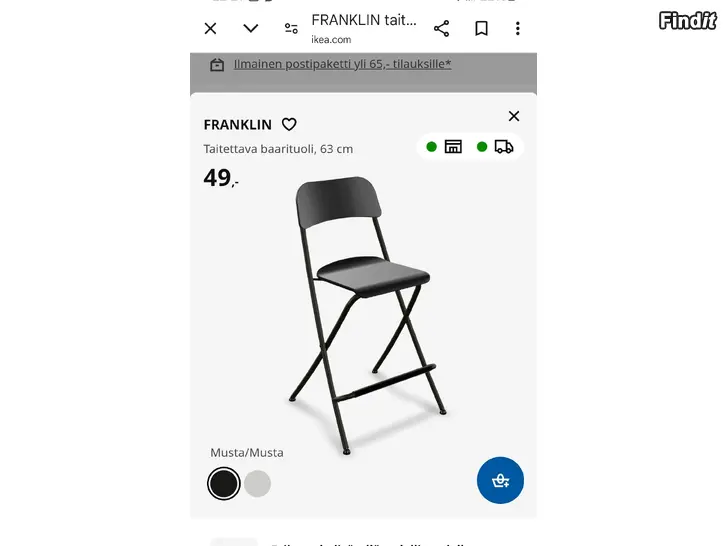Open the free parcel delivery link
Screen dimensions: 728x546
coord(342,64)
